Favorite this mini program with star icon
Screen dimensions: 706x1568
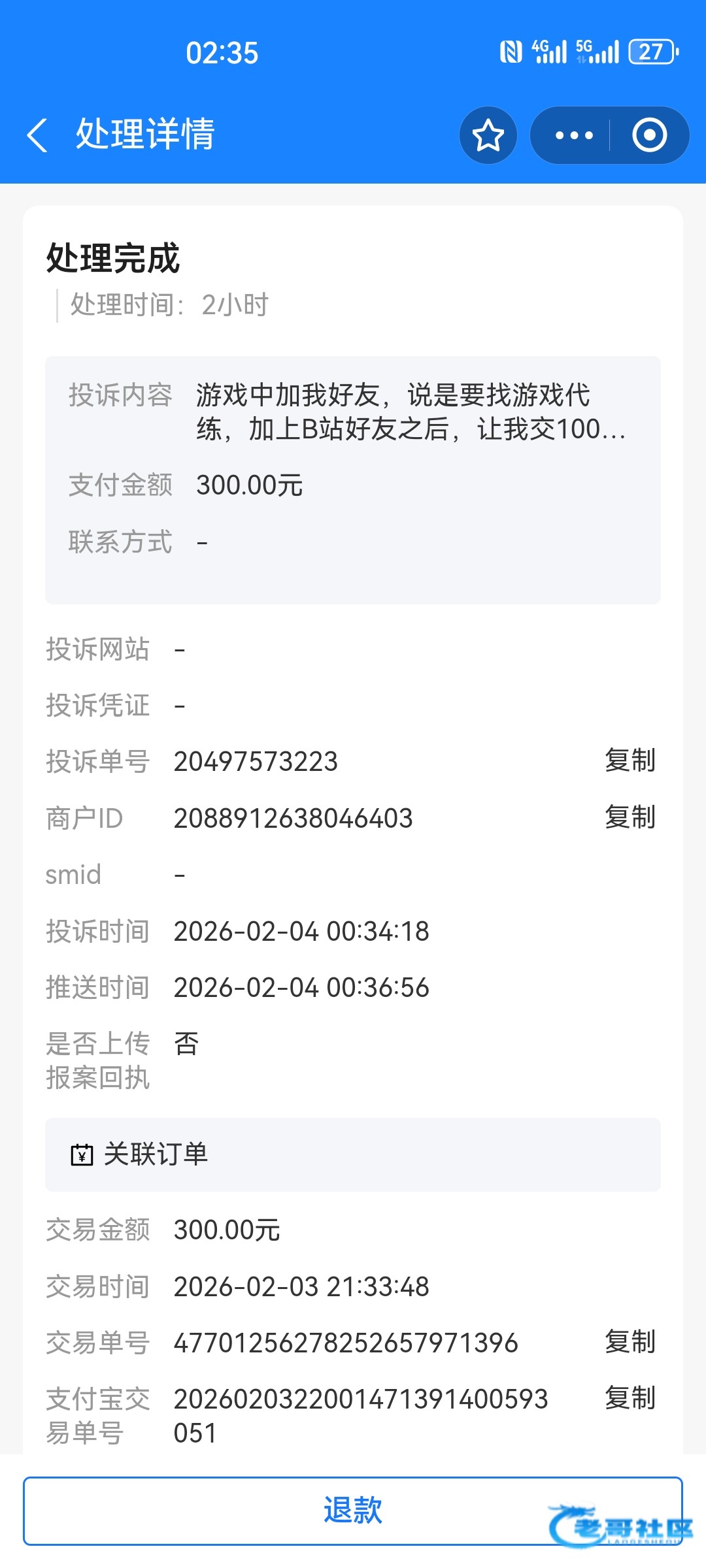click(x=488, y=135)
